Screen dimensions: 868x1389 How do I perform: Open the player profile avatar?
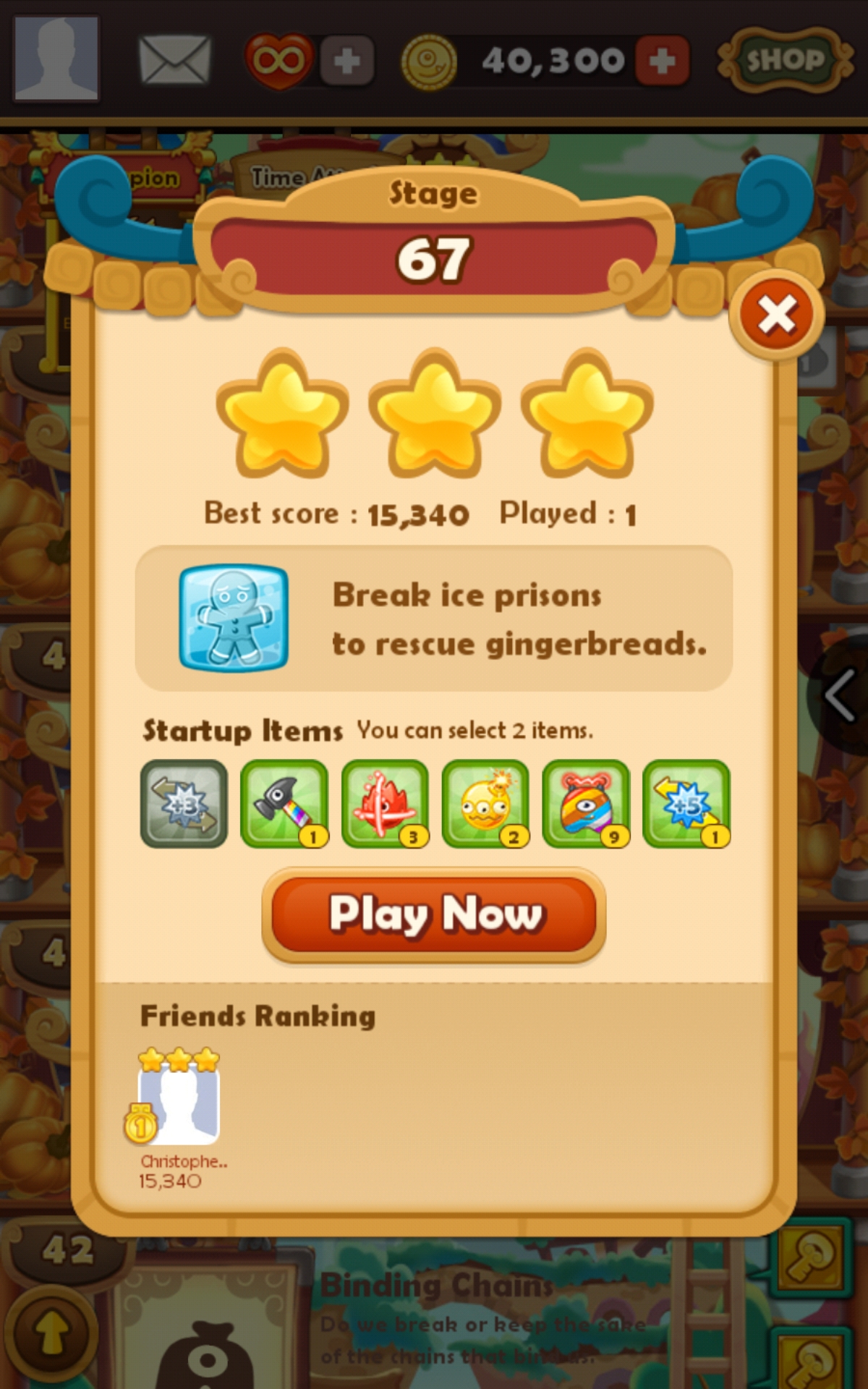pyautogui.click(x=56, y=58)
